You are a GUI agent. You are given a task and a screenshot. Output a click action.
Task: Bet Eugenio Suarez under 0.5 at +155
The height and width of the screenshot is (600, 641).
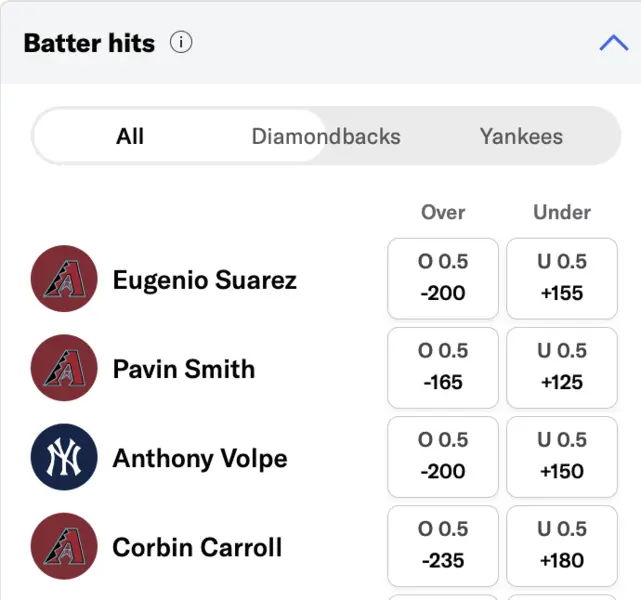tap(561, 278)
